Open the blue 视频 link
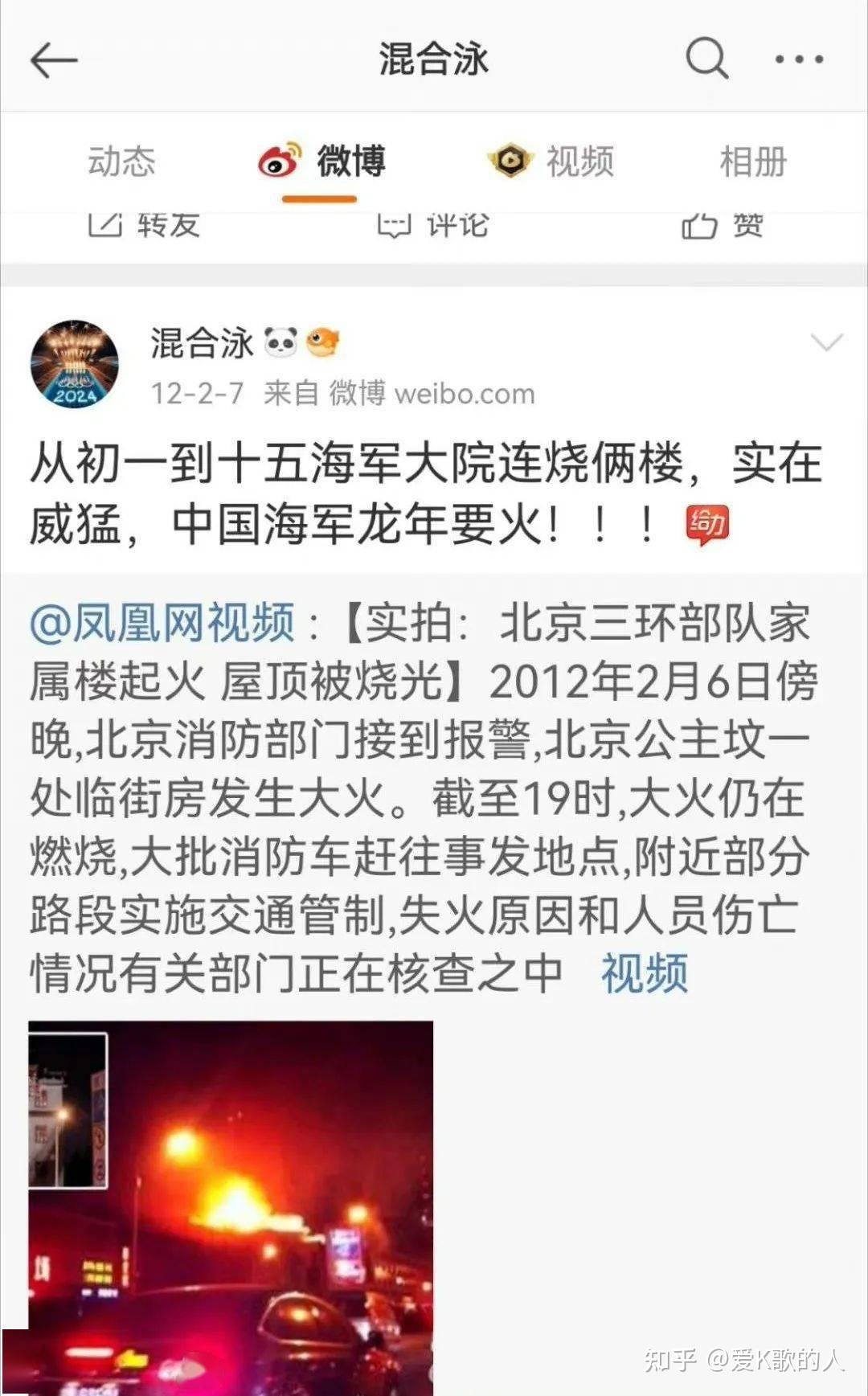Image resolution: width=868 pixels, height=1396 pixels. tap(645, 973)
